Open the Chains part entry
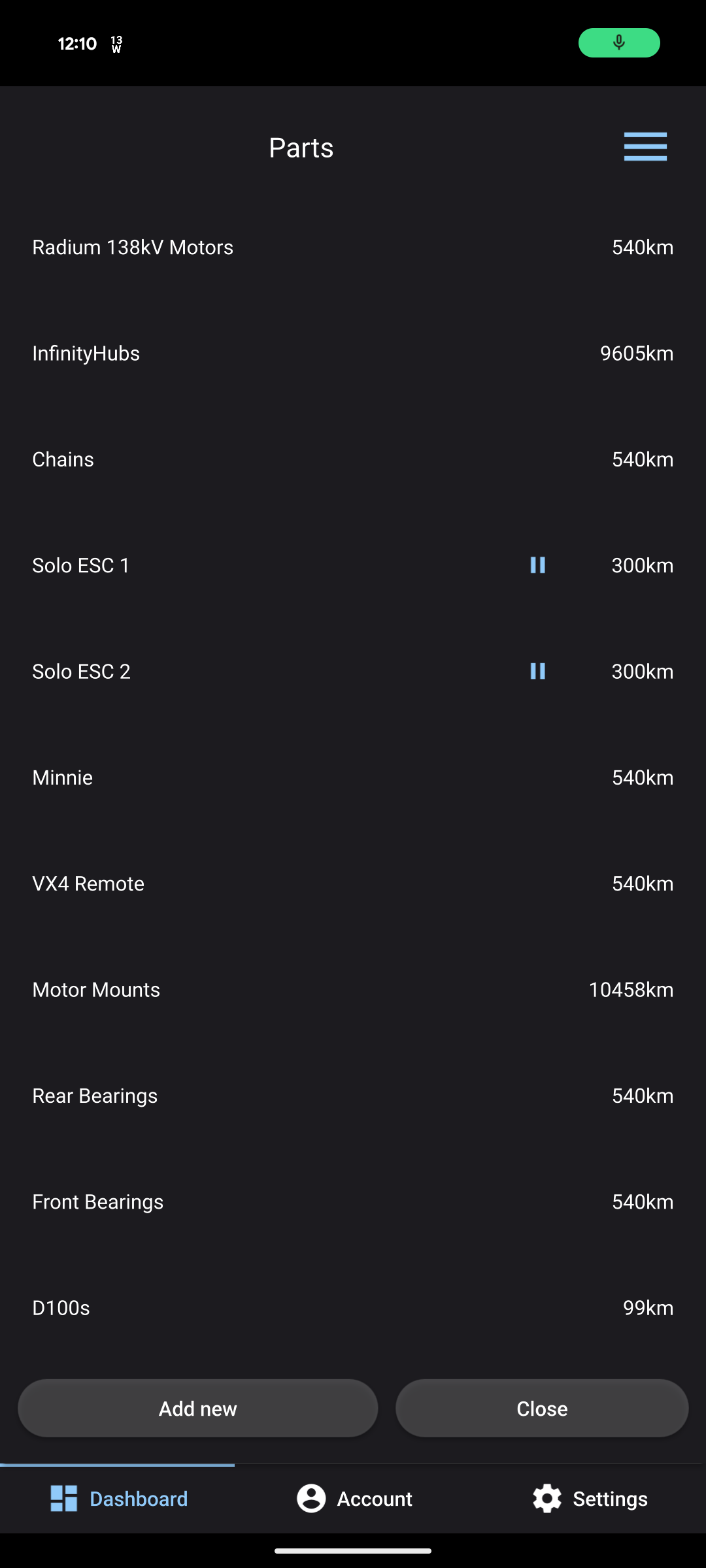Viewport: 706px width, 1568px height. (x=353, y=459)
